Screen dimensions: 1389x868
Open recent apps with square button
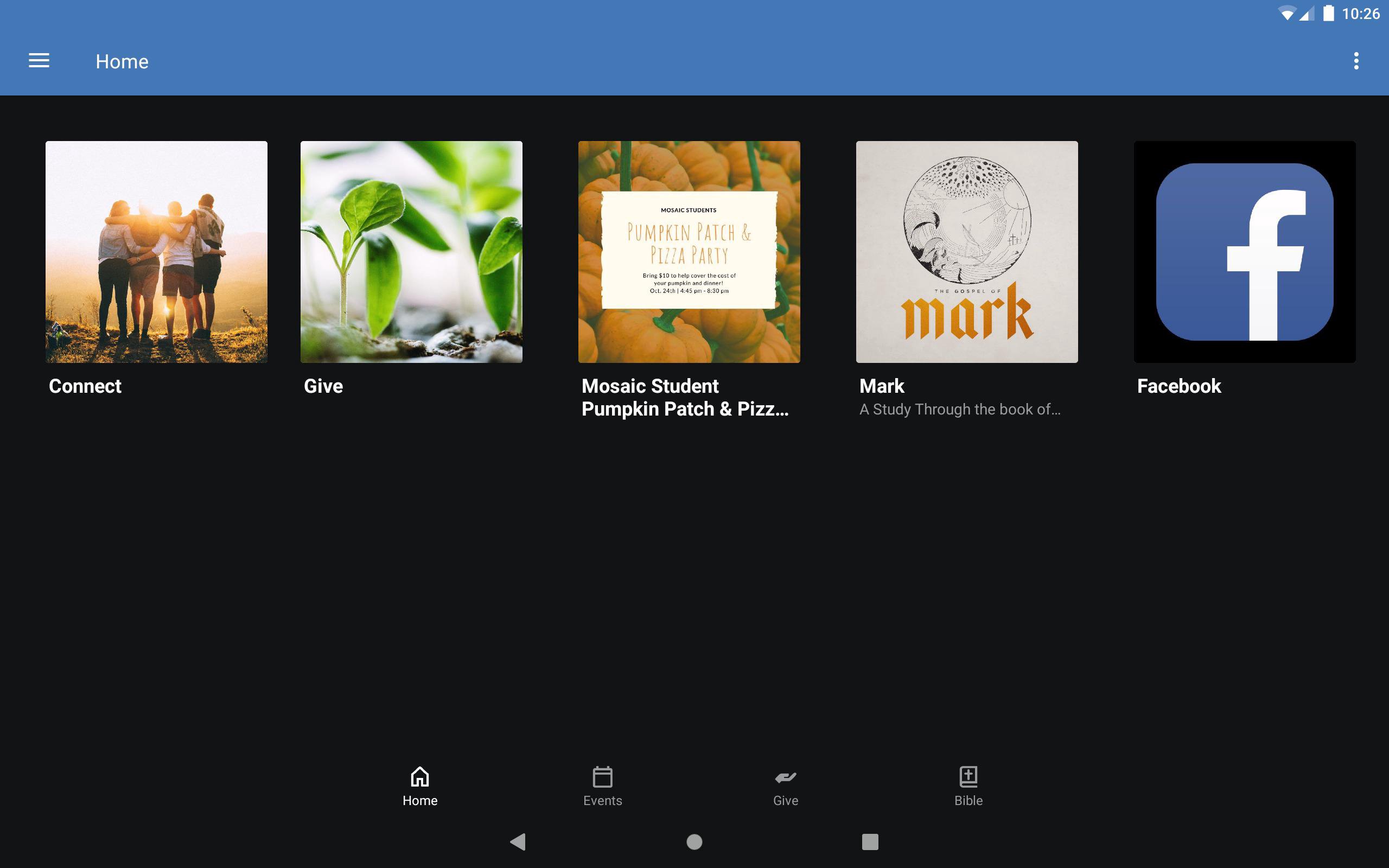(x=870, y=841)
